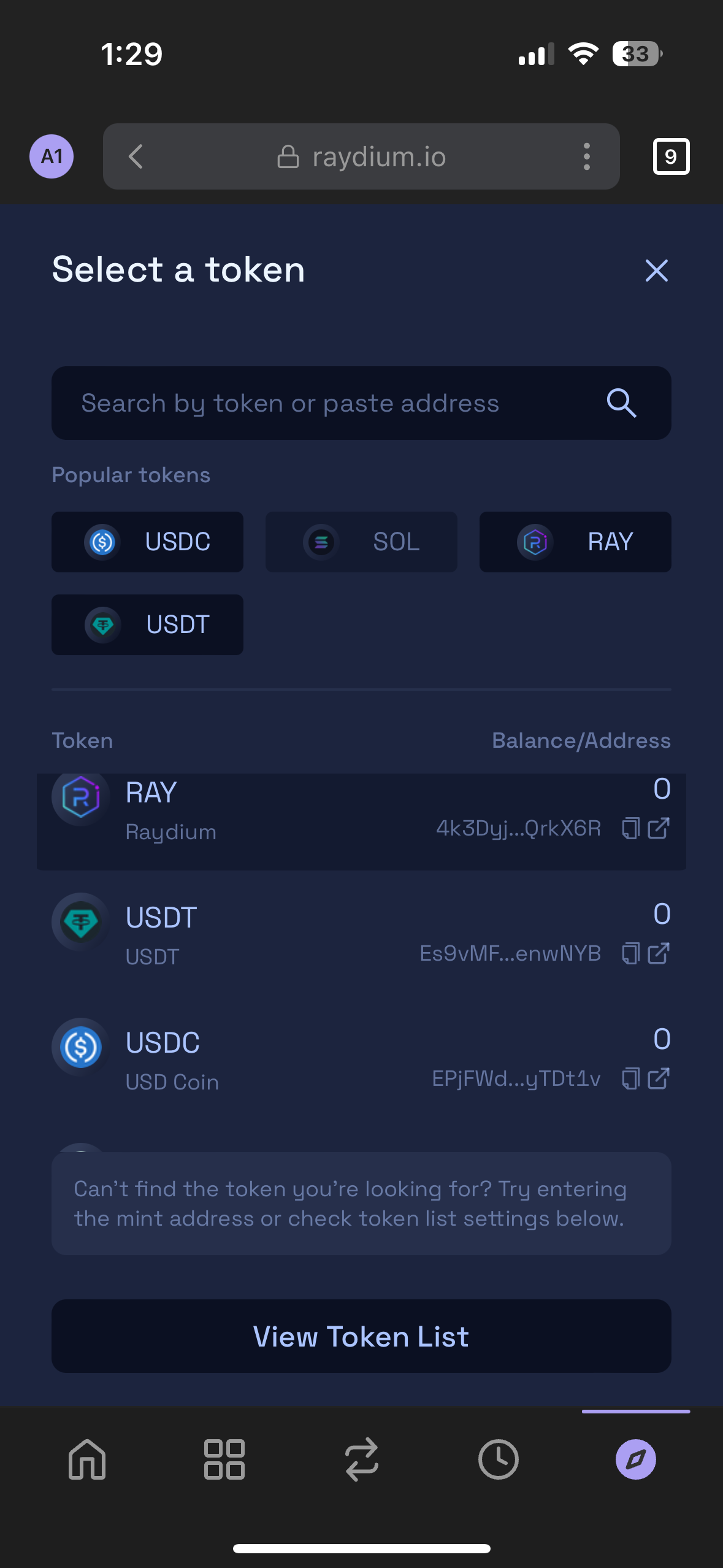Viewport: 723px width, 1568px height.
Task: Pick the USDT popular token chip
Action: (x=147, y=625)
